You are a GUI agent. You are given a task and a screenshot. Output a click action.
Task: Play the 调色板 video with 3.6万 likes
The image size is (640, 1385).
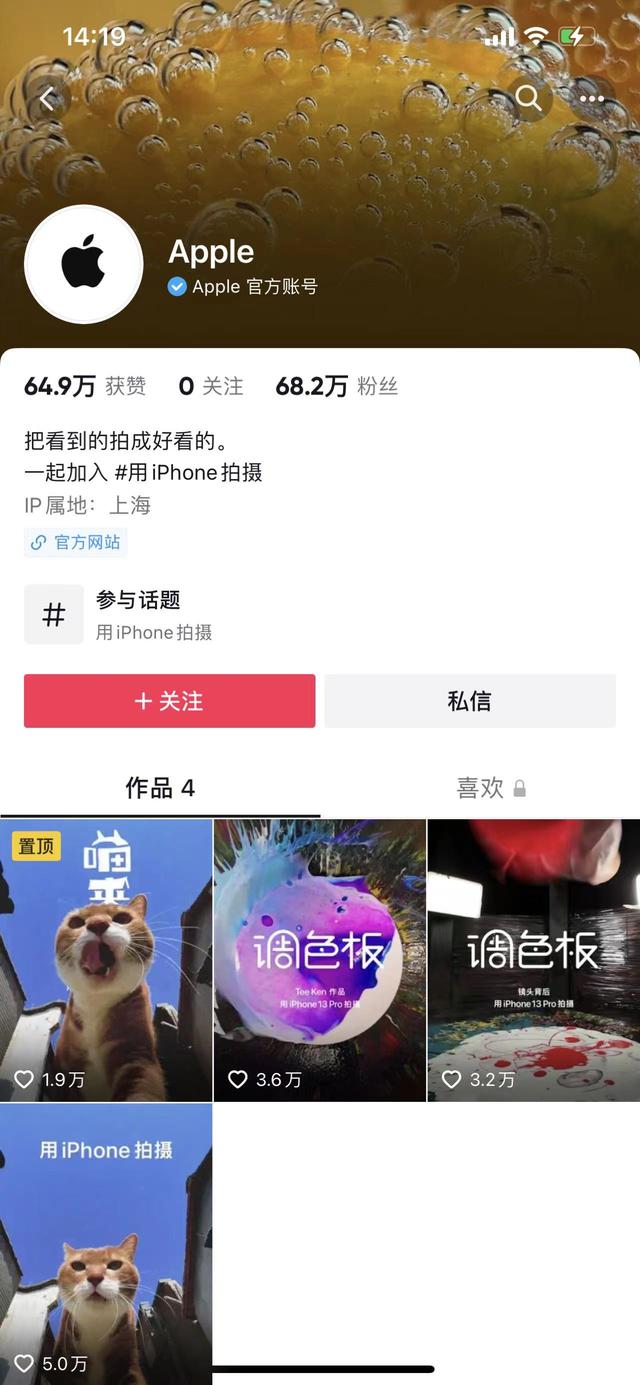[x=320, y=960]
